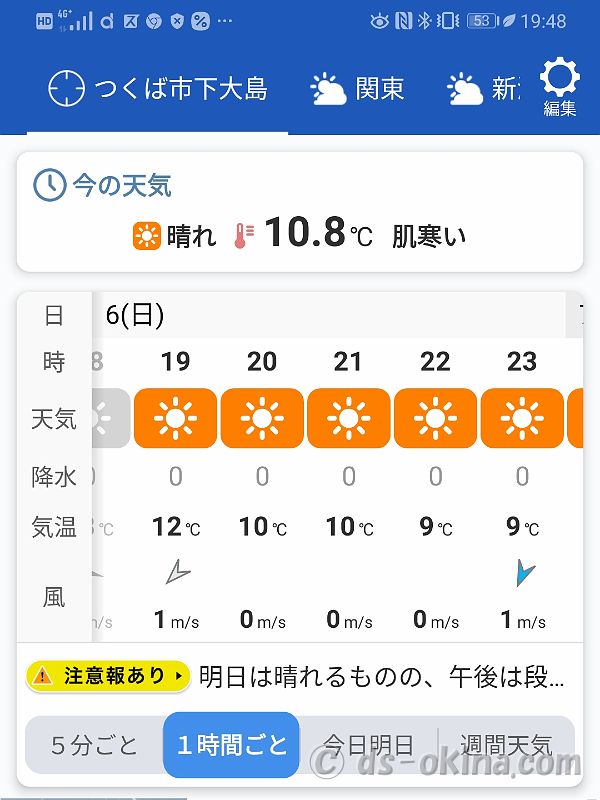
Task: Select the 5分ごと forecast view
Action: 94,745
